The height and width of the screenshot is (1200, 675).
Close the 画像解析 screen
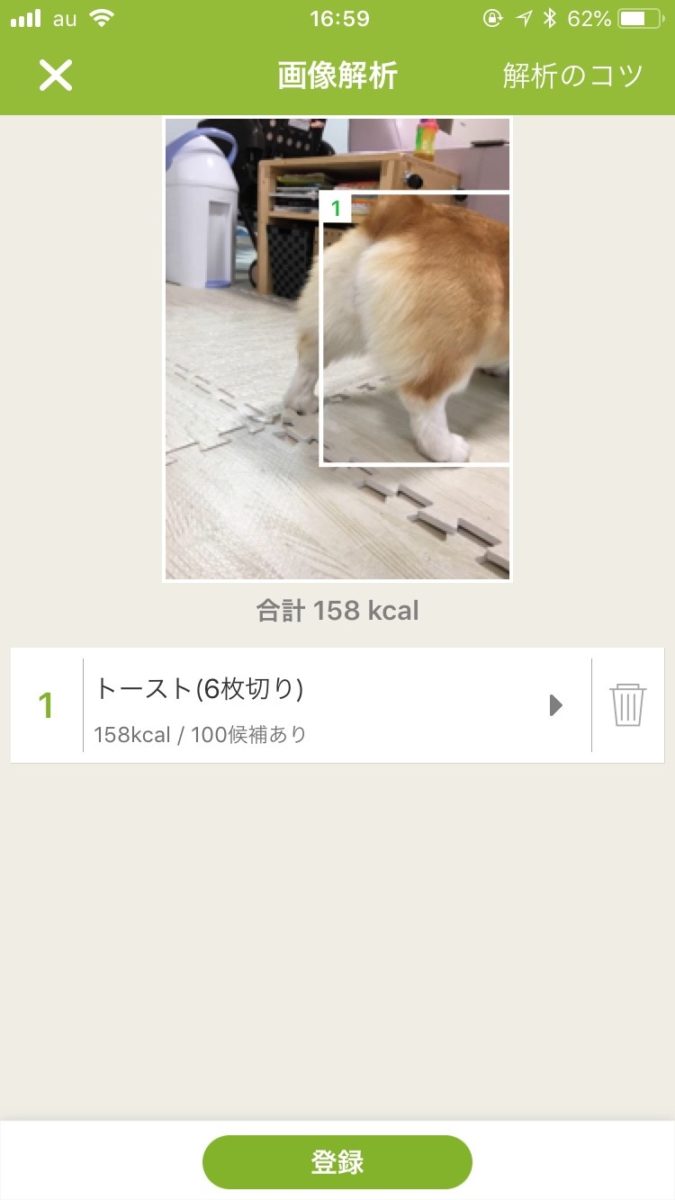click(x=56, y=75)
